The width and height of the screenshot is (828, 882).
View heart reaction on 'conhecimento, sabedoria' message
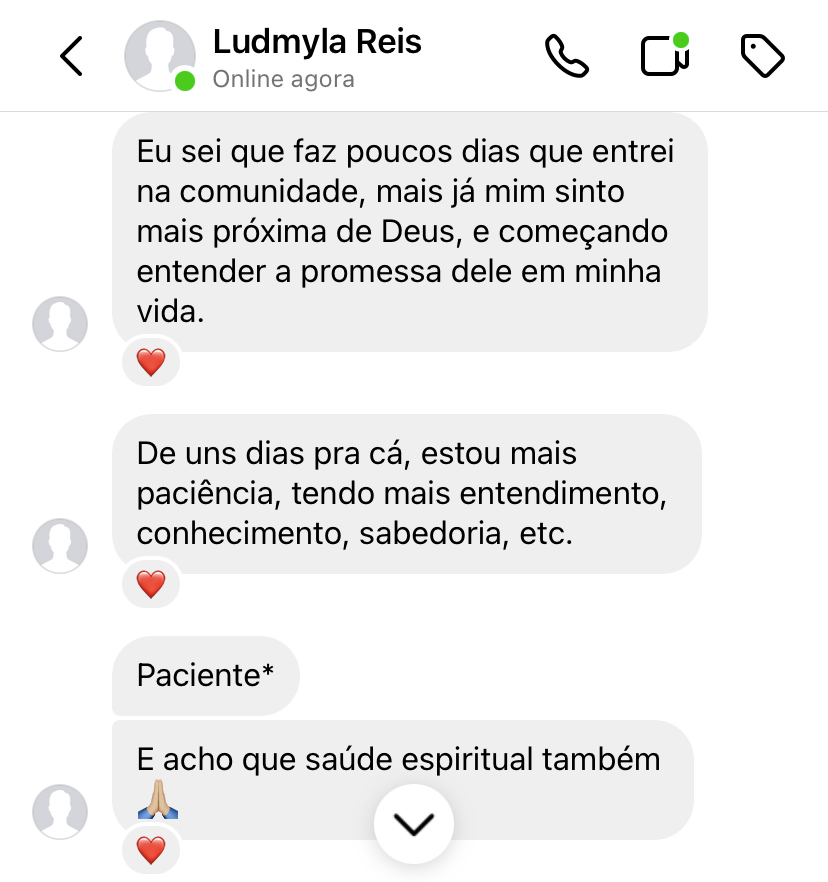[150, 584]
